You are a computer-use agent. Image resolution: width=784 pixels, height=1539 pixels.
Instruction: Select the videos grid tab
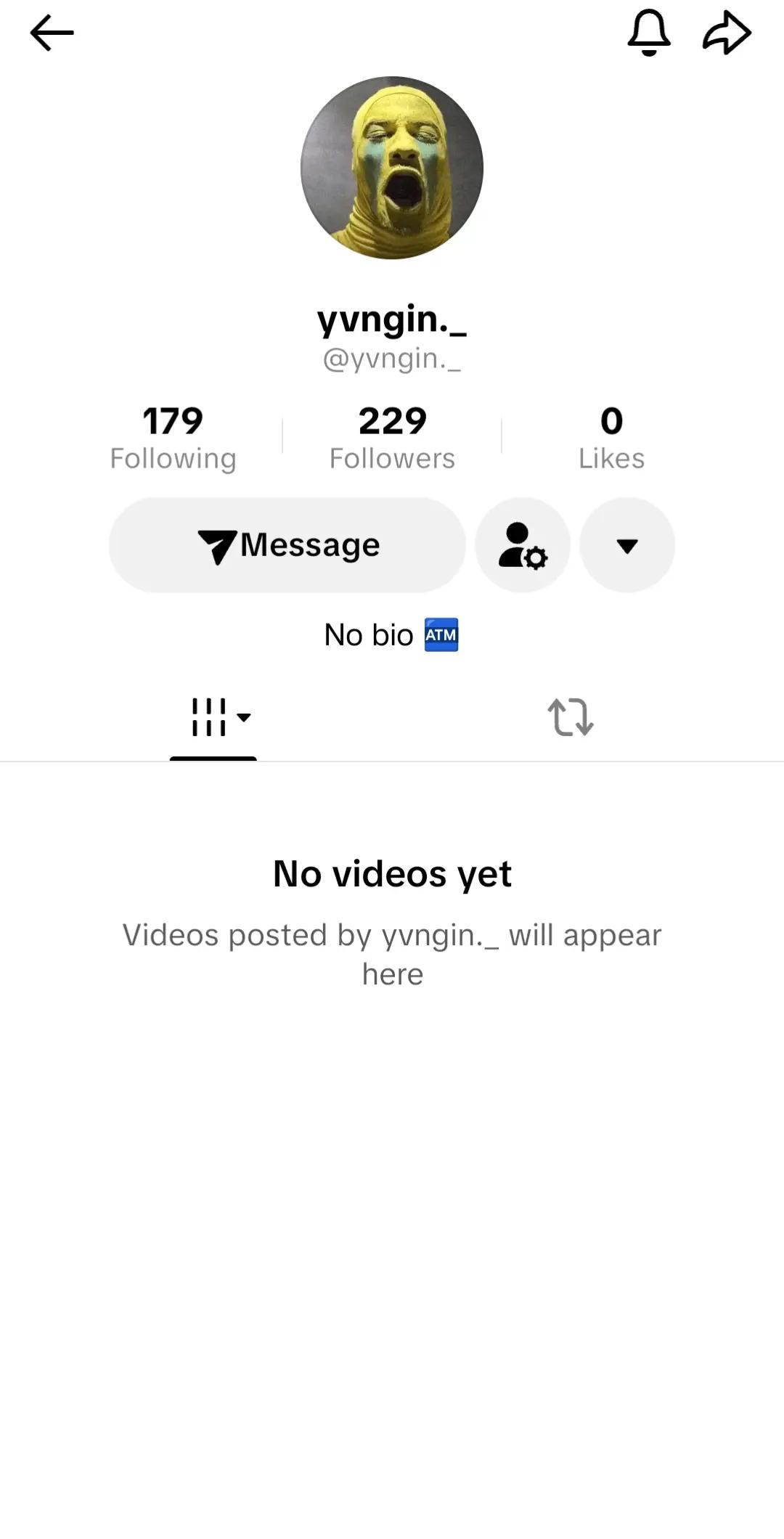coord(213,718)
